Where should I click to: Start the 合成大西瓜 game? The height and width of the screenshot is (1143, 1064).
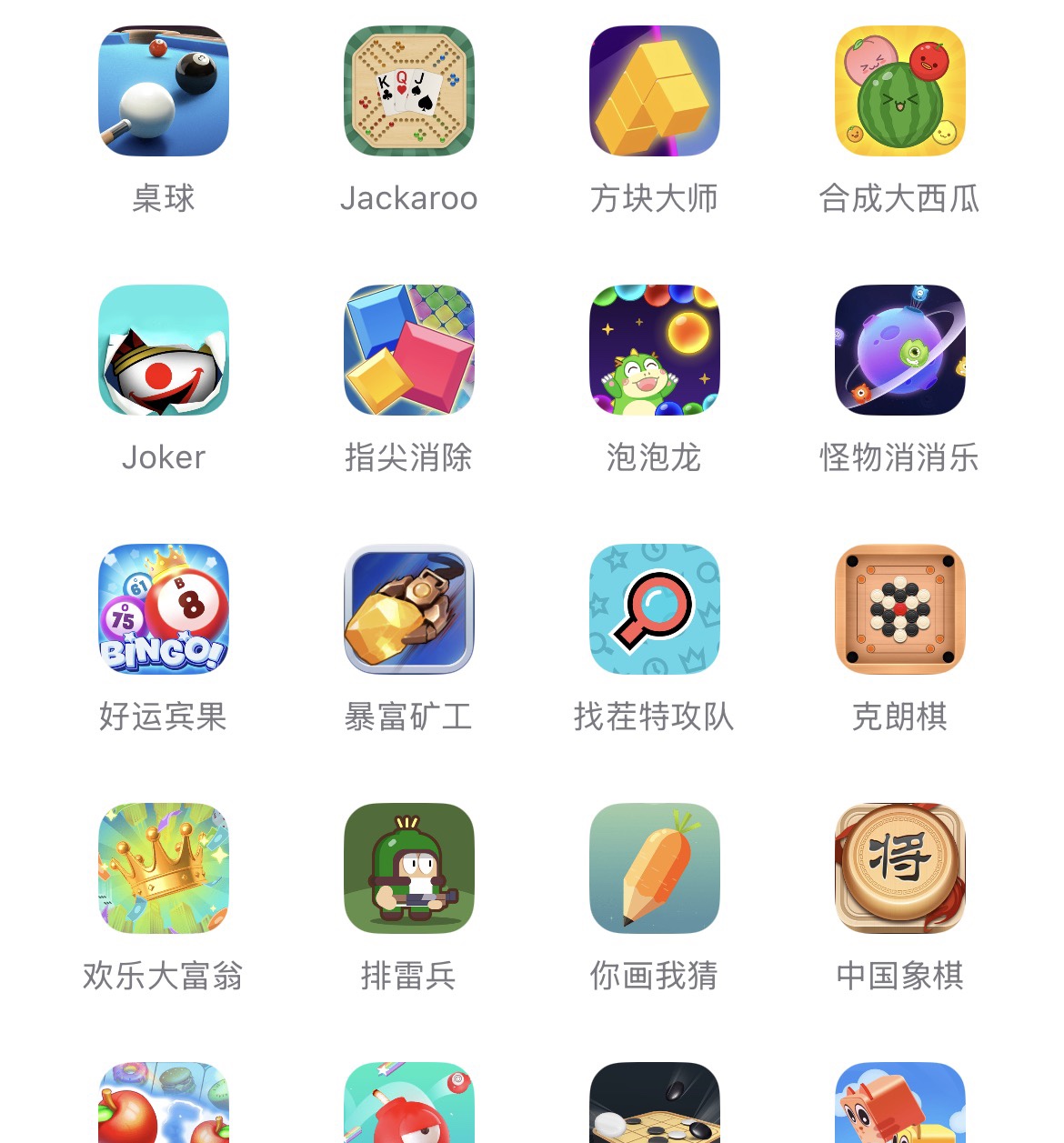tap(900, 91)
